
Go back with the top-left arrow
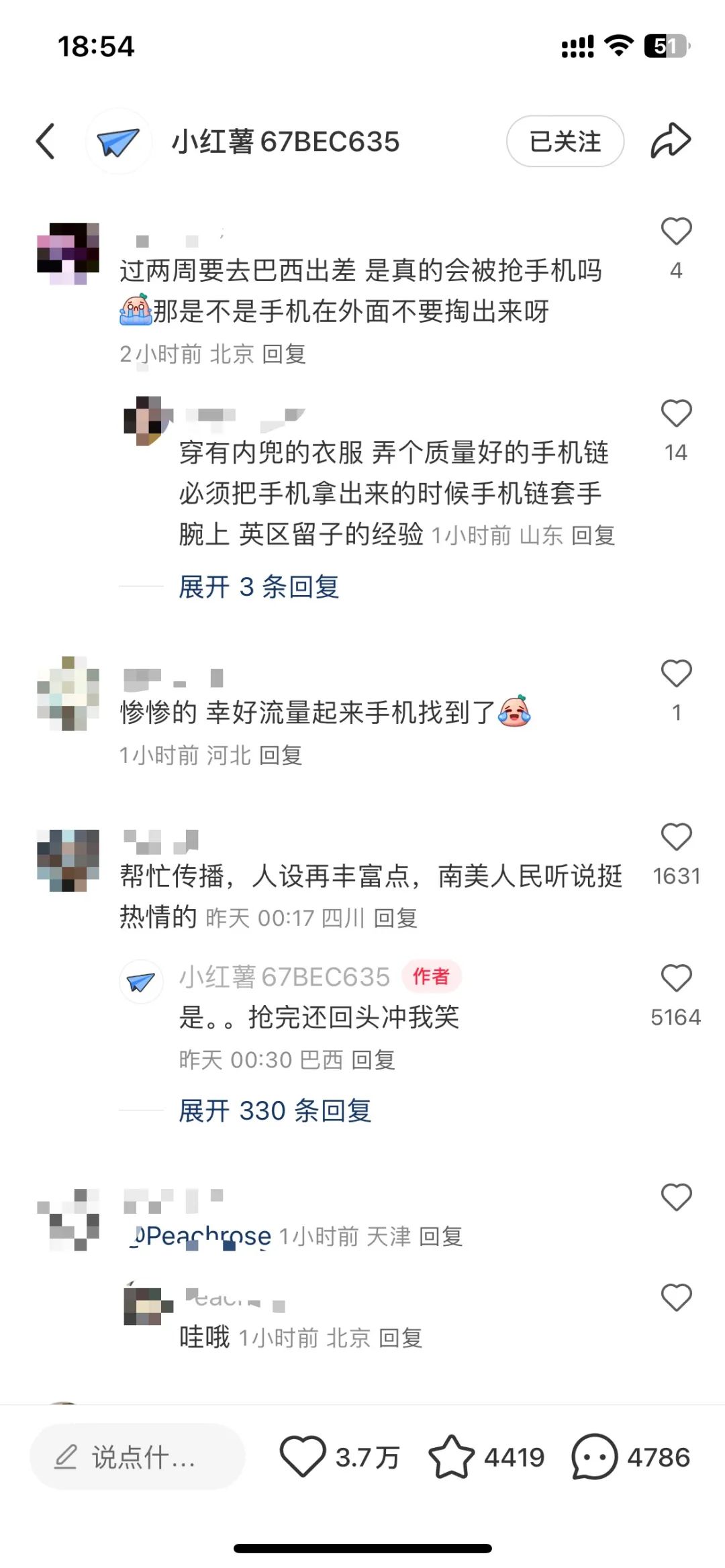click(46, 142)
